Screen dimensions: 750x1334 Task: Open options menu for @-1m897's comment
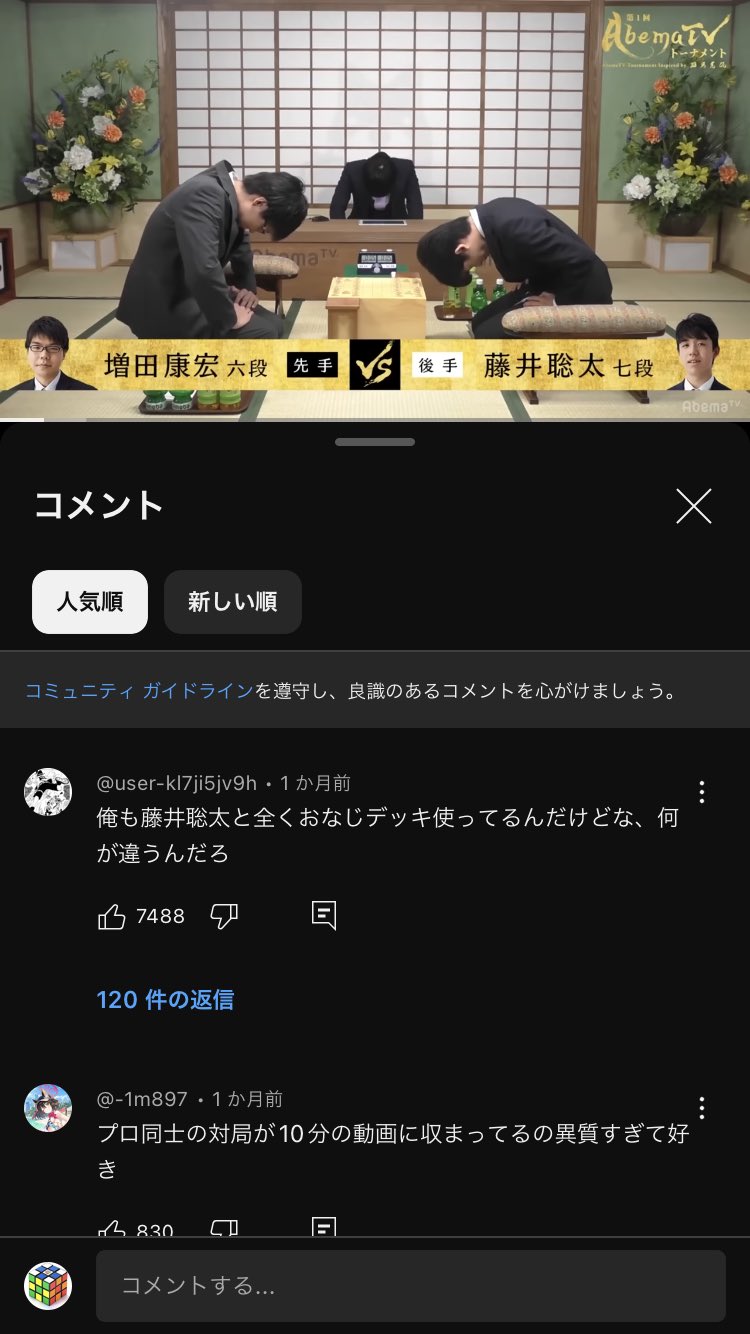[x=702, y=1108]
